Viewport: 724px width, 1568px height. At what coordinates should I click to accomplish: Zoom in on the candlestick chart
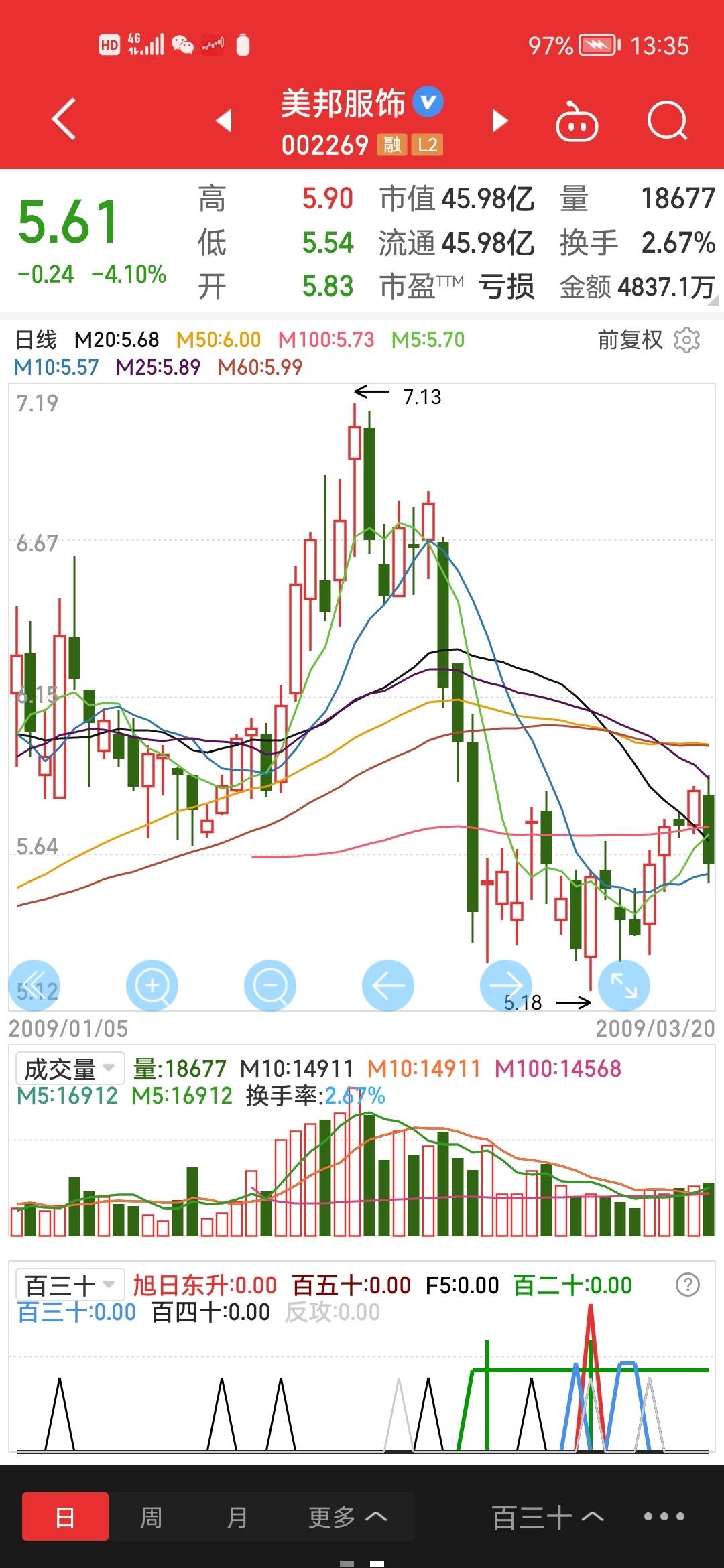coord(152,986)
